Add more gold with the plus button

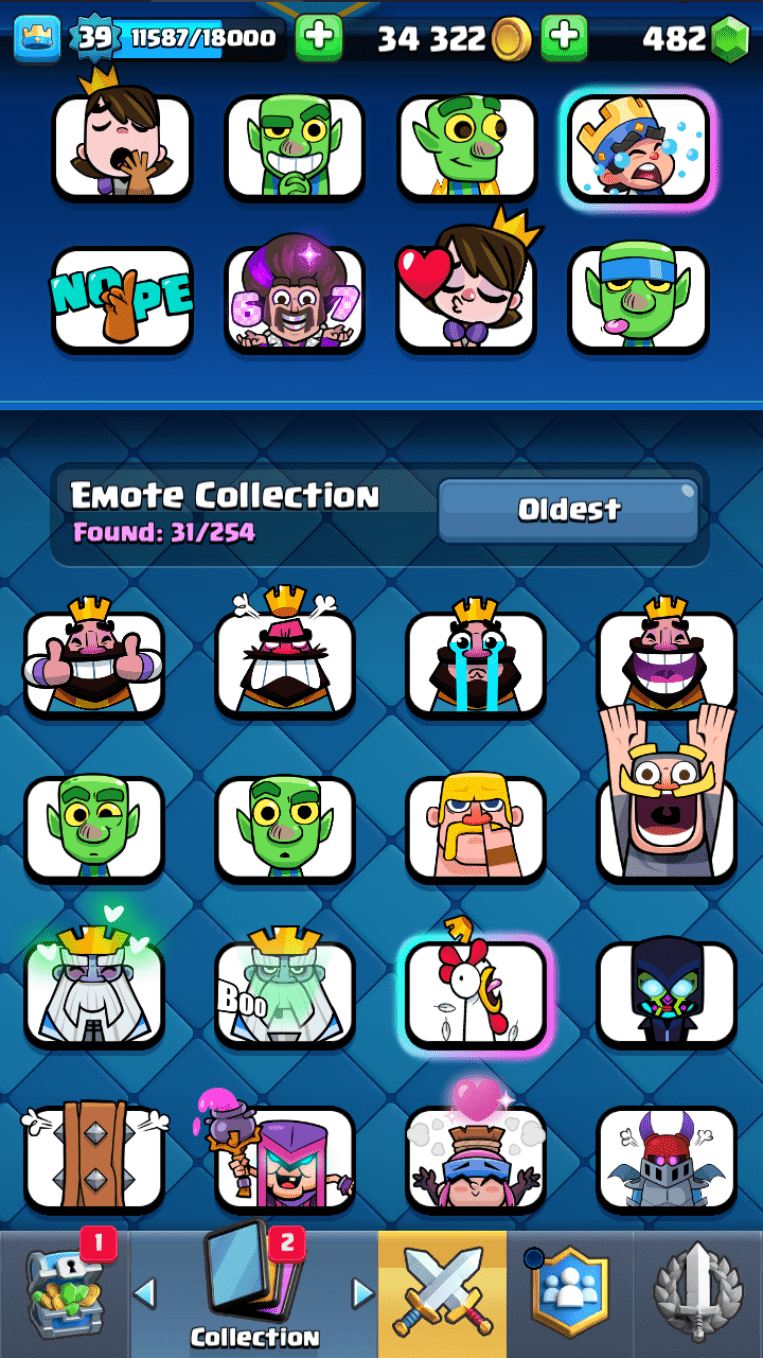click(564, 38)
